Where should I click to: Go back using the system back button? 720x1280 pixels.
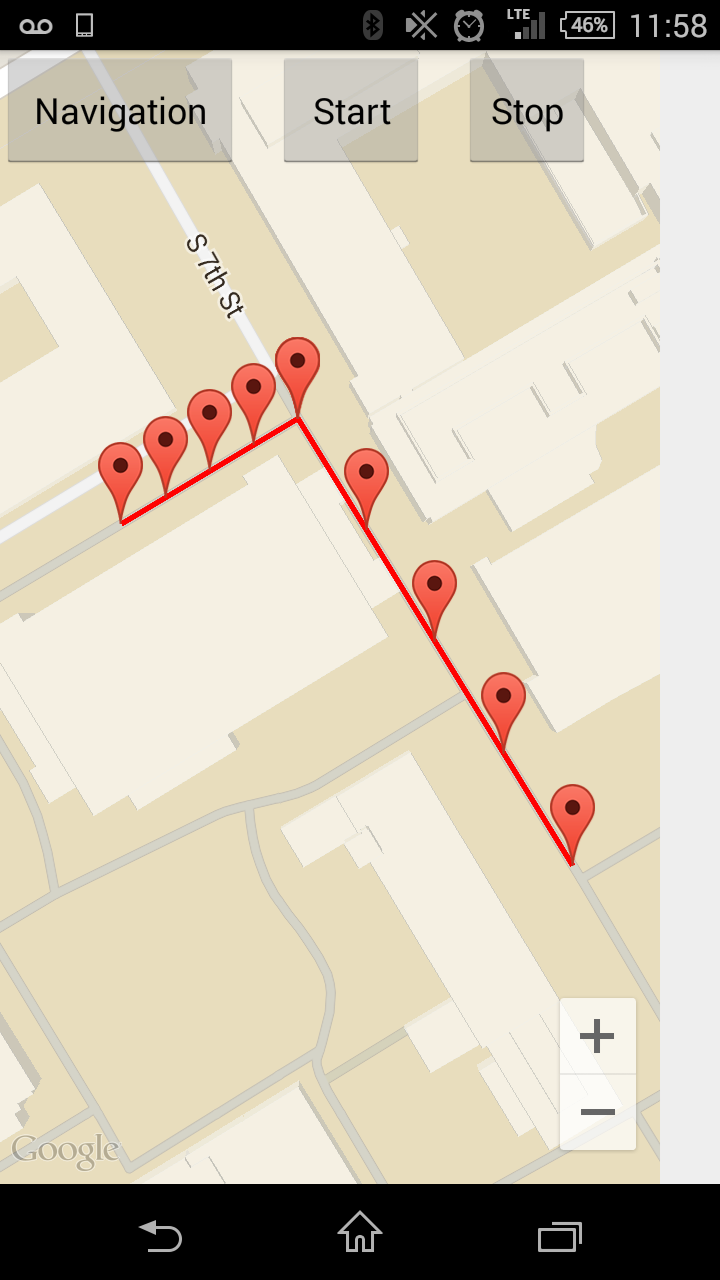(160, 1236)
